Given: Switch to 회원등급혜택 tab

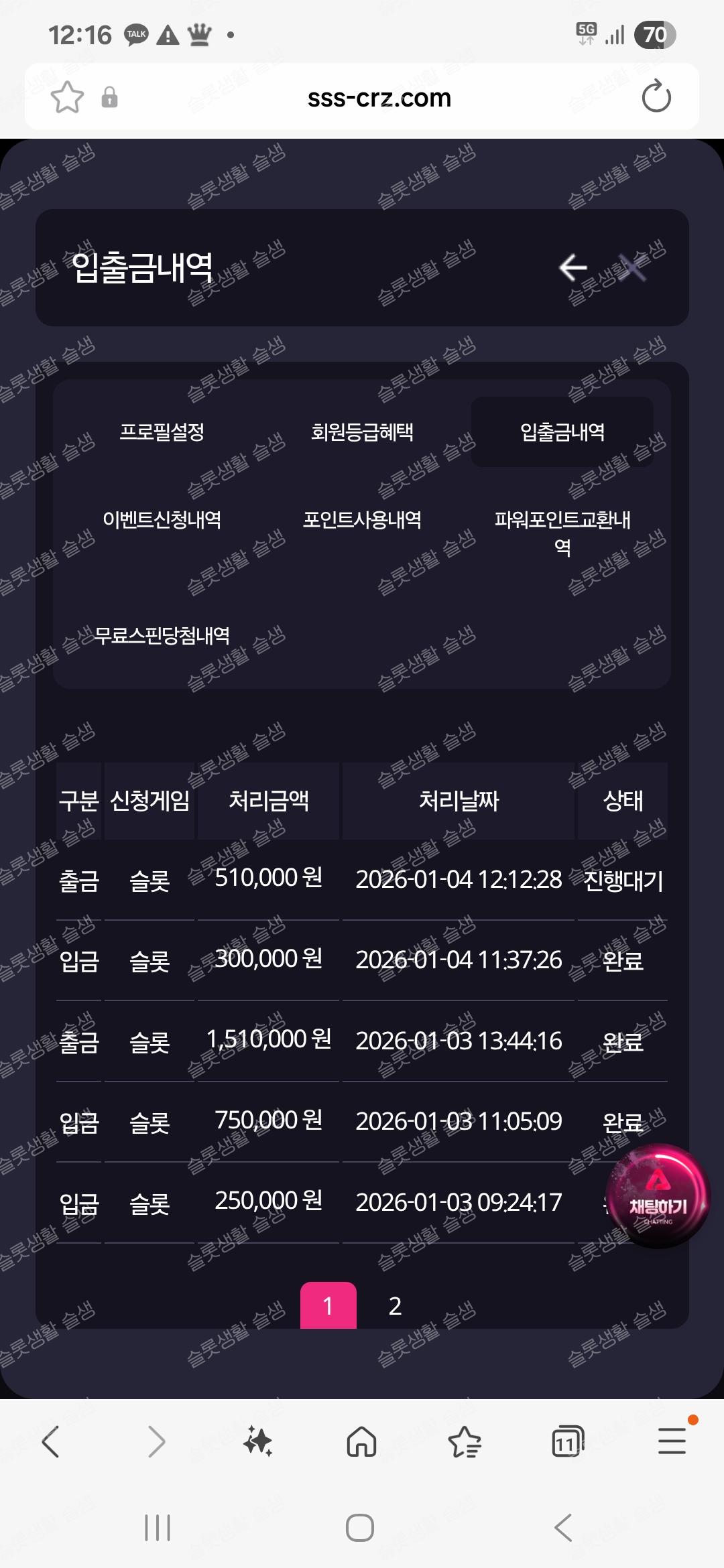Looking at the screenshot, I should [x=362, y=432].
